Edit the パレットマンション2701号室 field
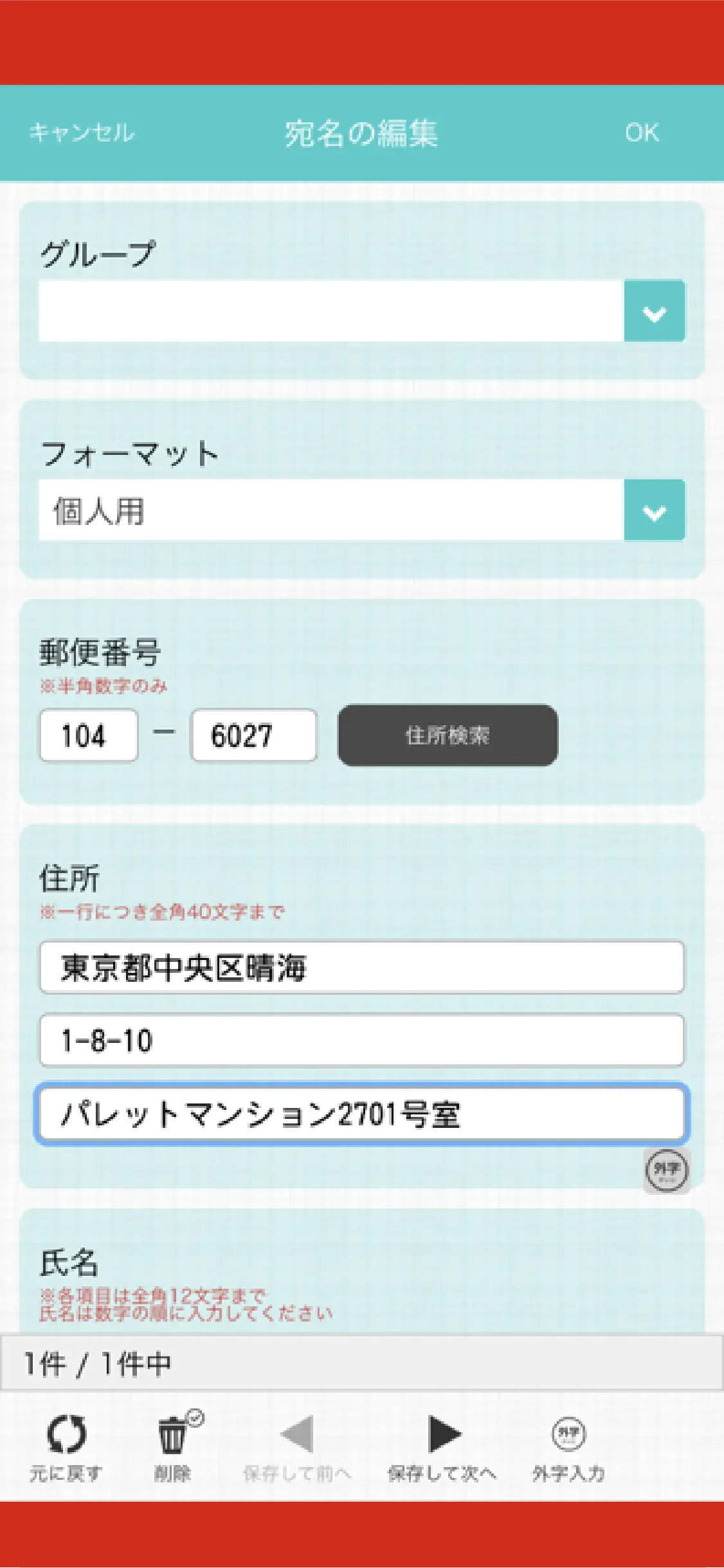 [361, 1114]
